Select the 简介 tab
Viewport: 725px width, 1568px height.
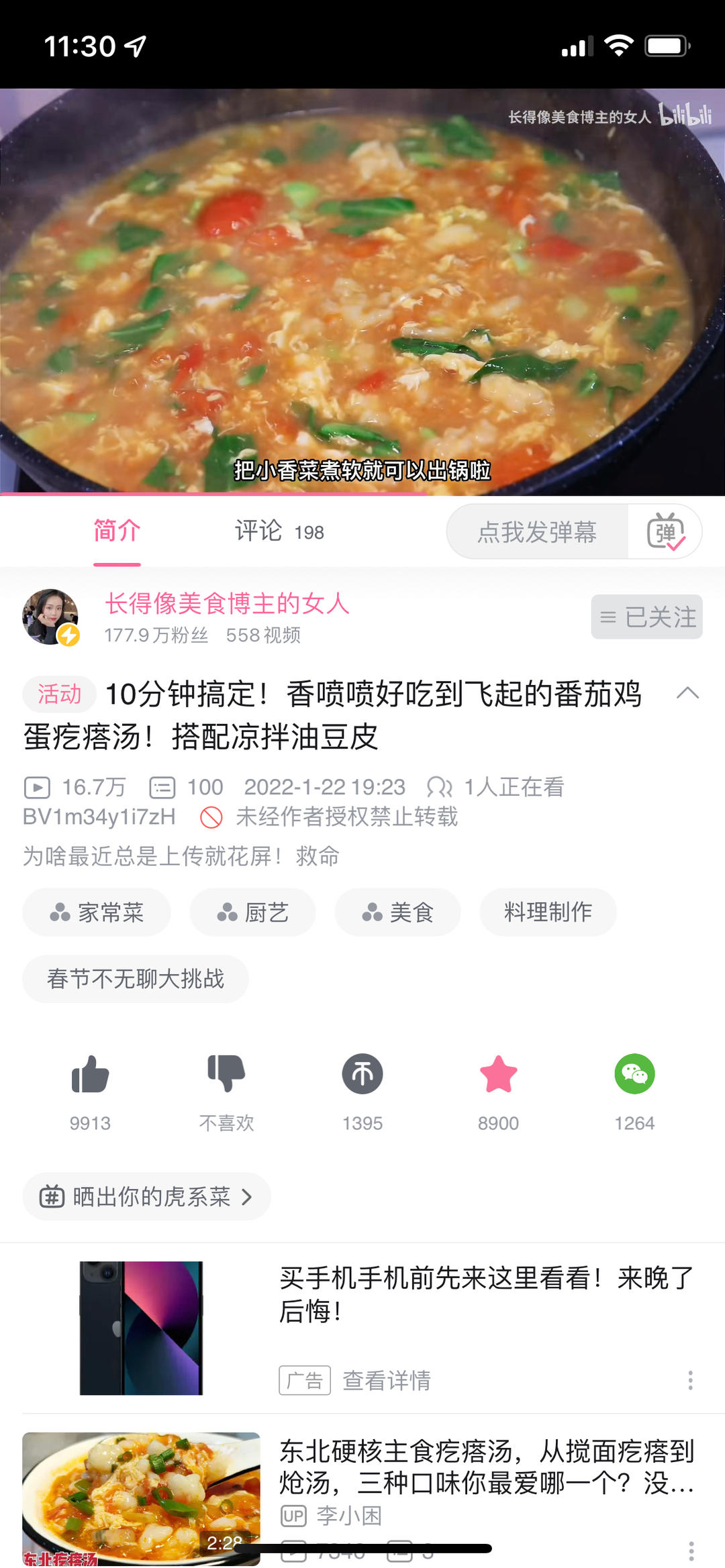[117, 531]
